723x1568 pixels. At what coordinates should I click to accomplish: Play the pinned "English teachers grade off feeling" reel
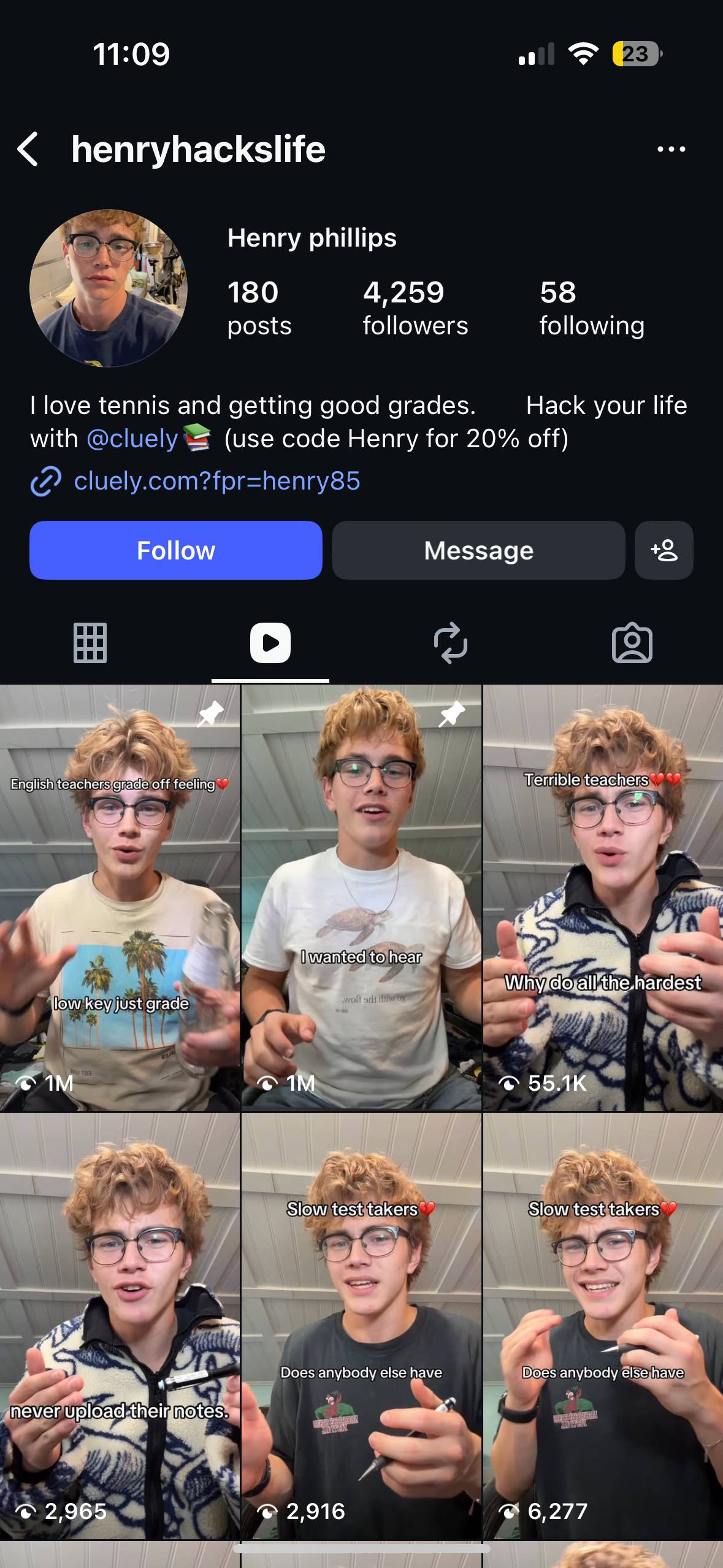[120, 898]
